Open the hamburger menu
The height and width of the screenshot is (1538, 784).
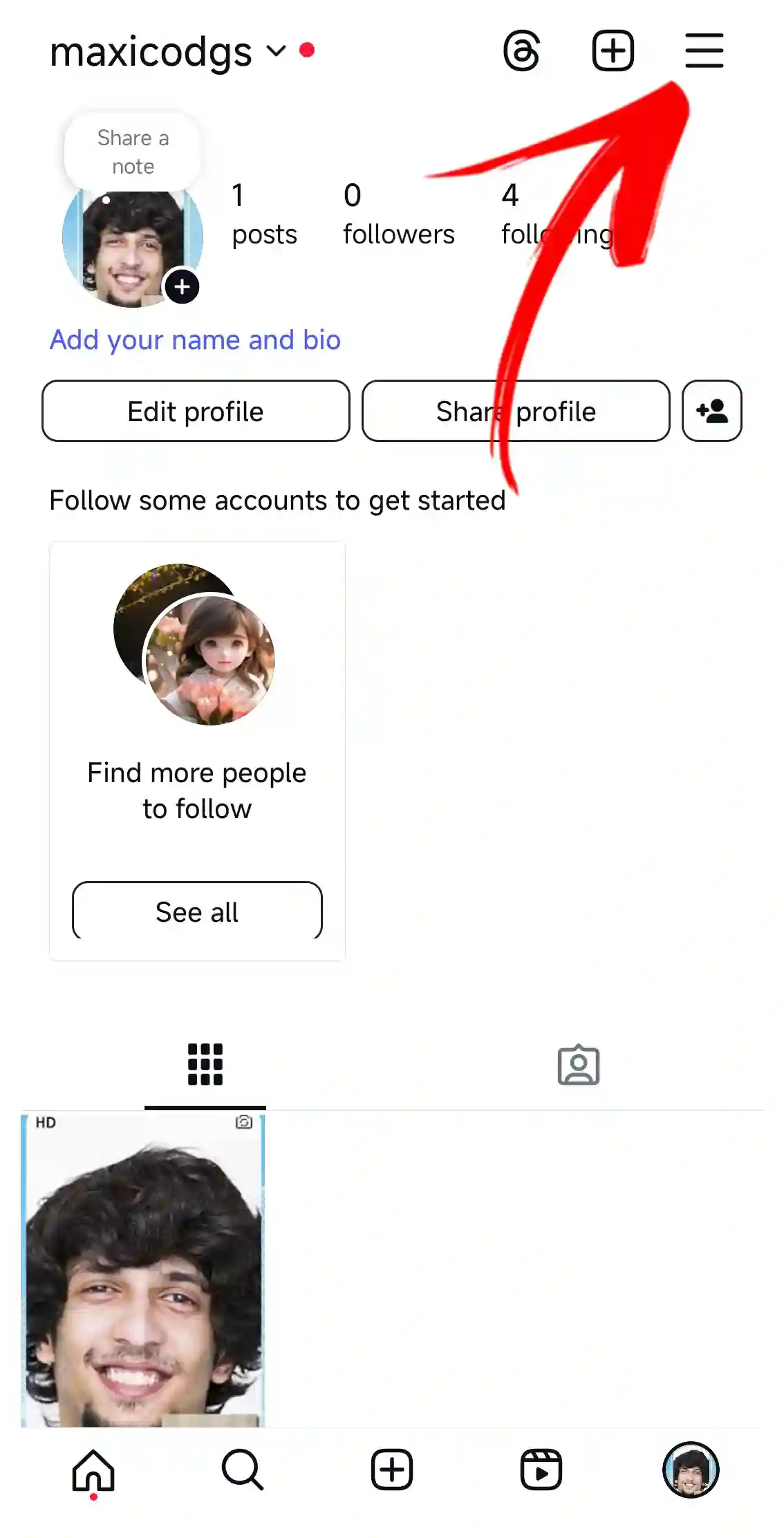[704, 50]
